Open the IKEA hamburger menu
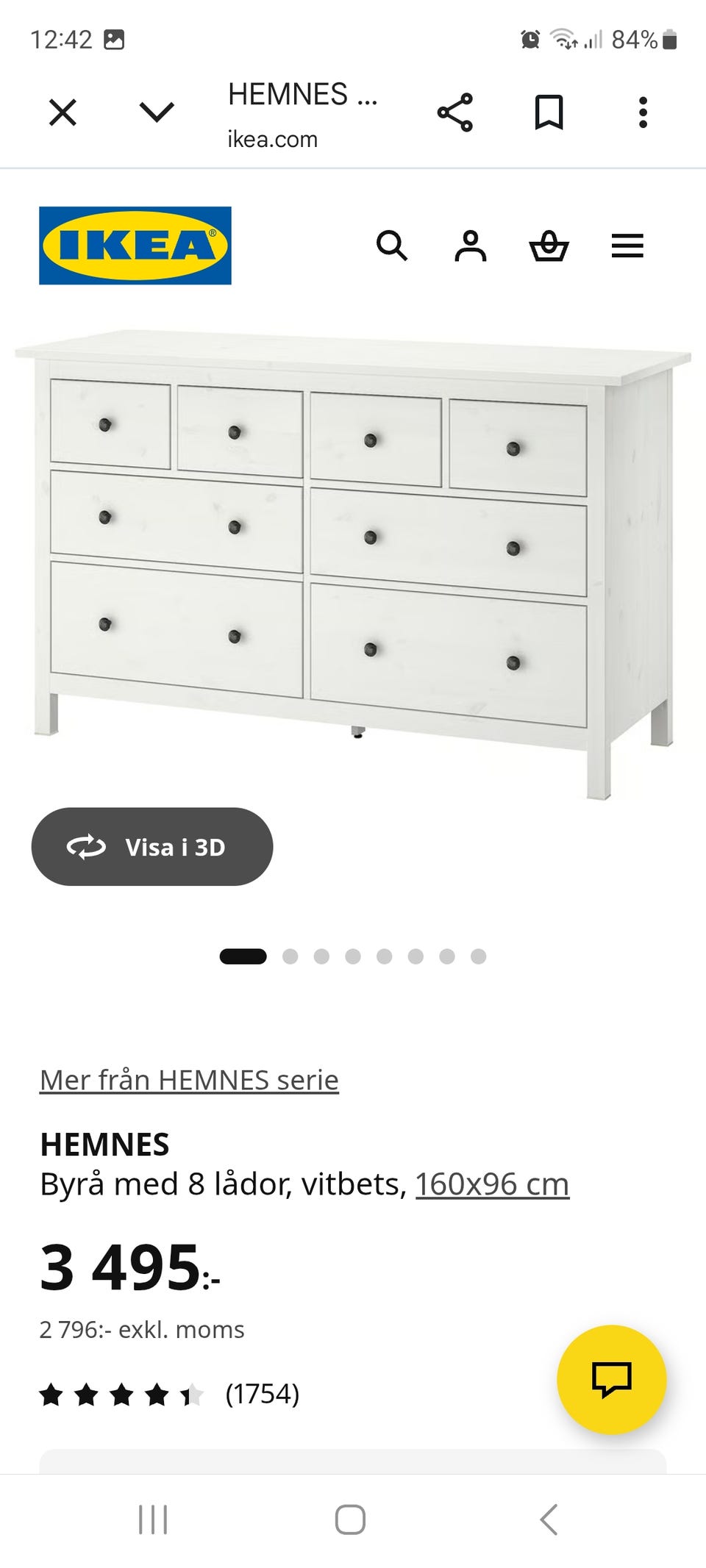The image size is (706, 1568). pos(627,246)
